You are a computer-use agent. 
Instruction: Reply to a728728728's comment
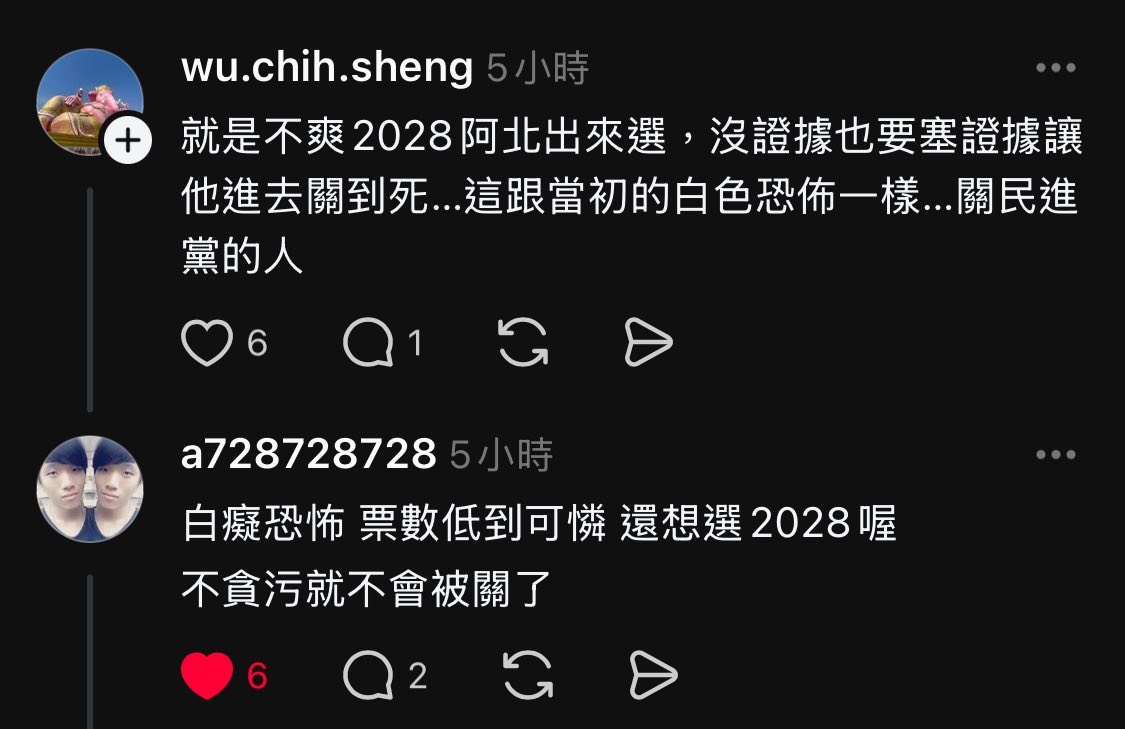click(x=366, y=677)
